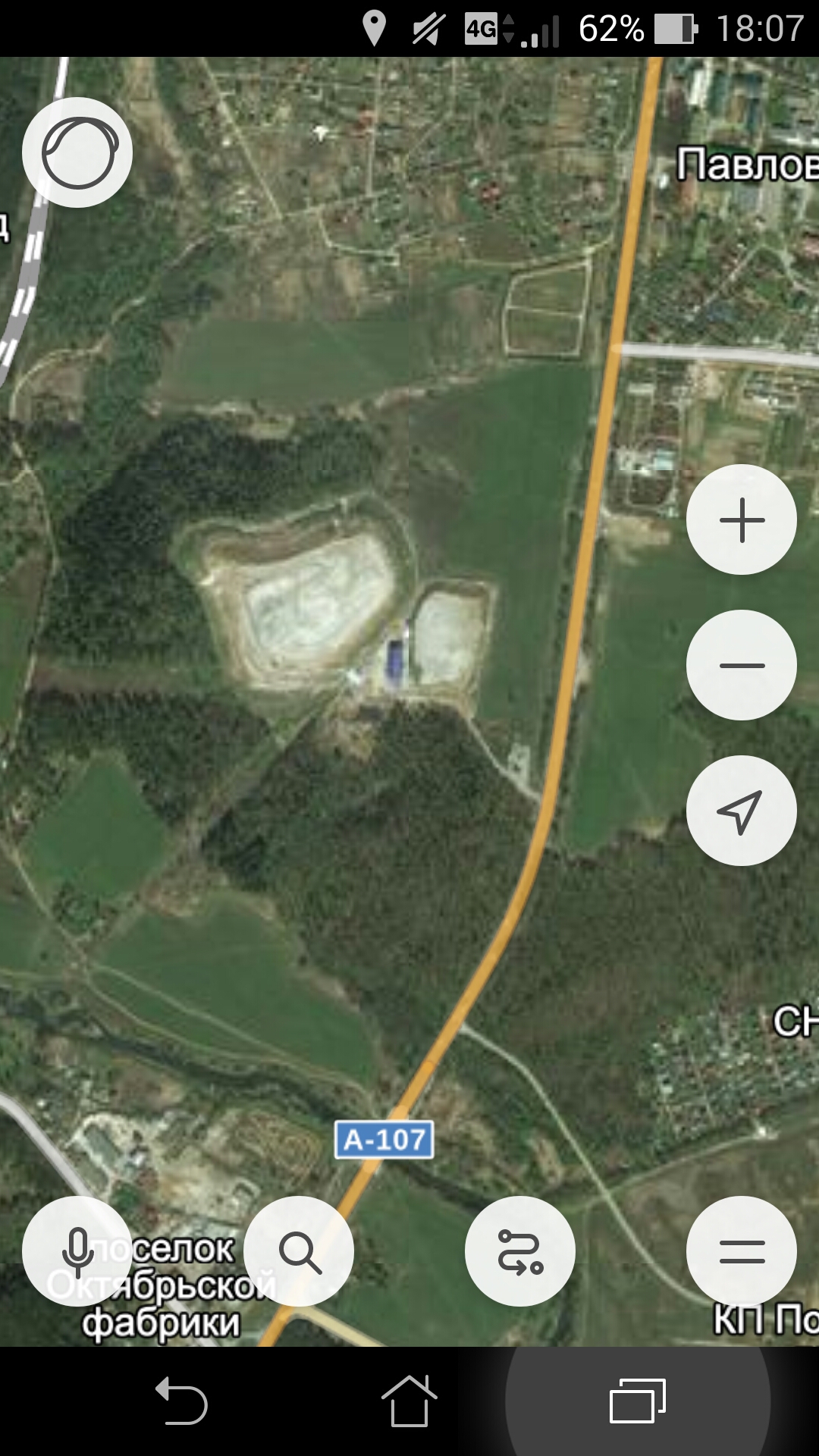Open the circular icon at top left
The height and width of the screenshot is (1456, 819).
pyautogui.click(x=77, y=152)
